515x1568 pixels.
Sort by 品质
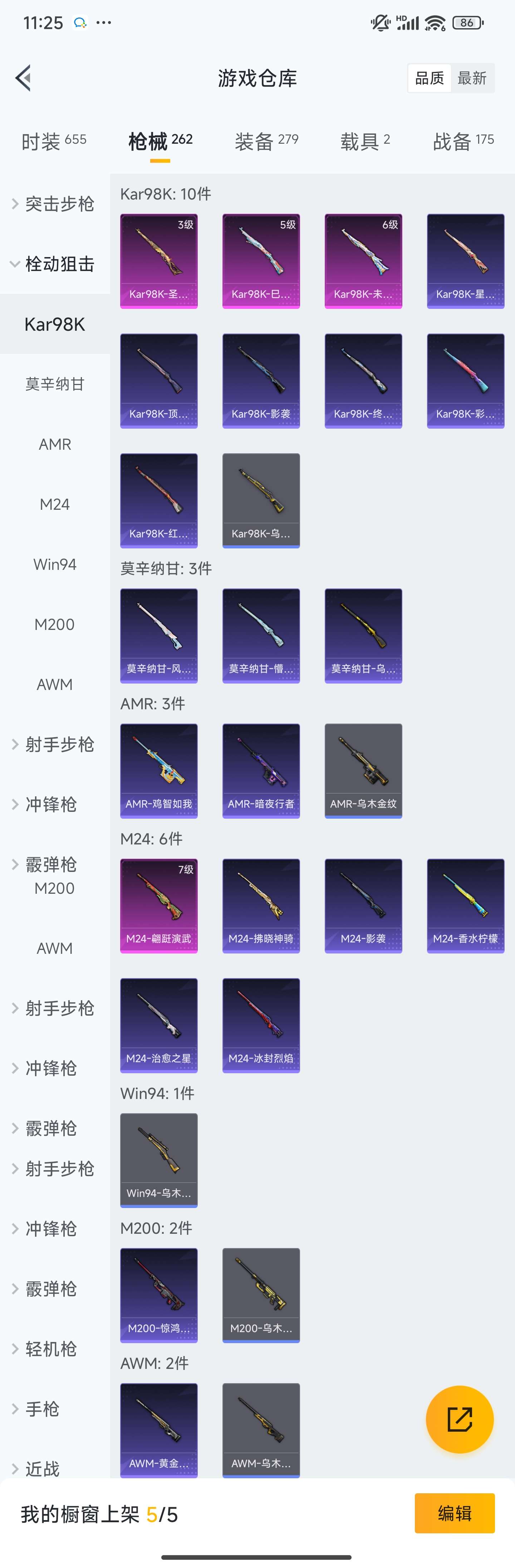click(429, 78)
